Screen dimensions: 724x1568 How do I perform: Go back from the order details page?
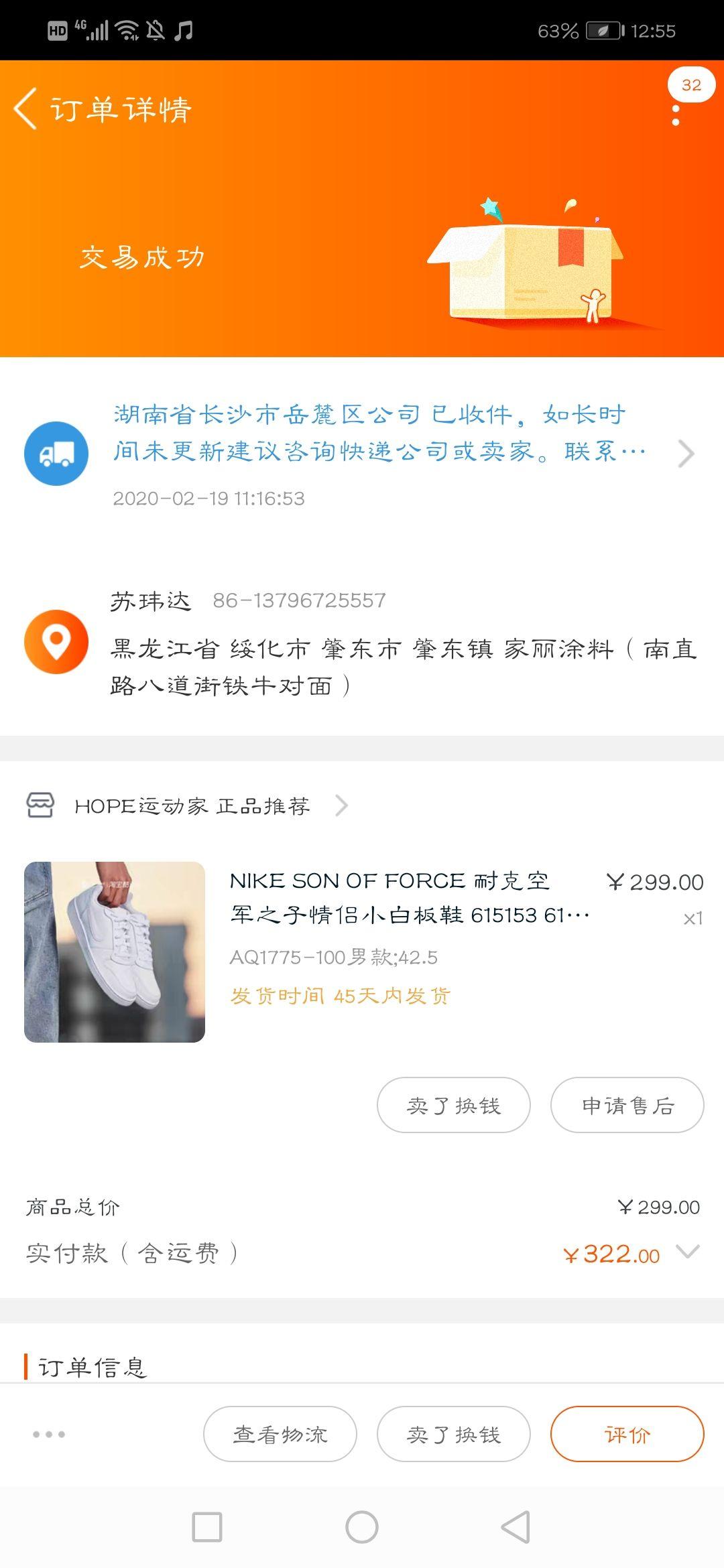pos(25,109)
